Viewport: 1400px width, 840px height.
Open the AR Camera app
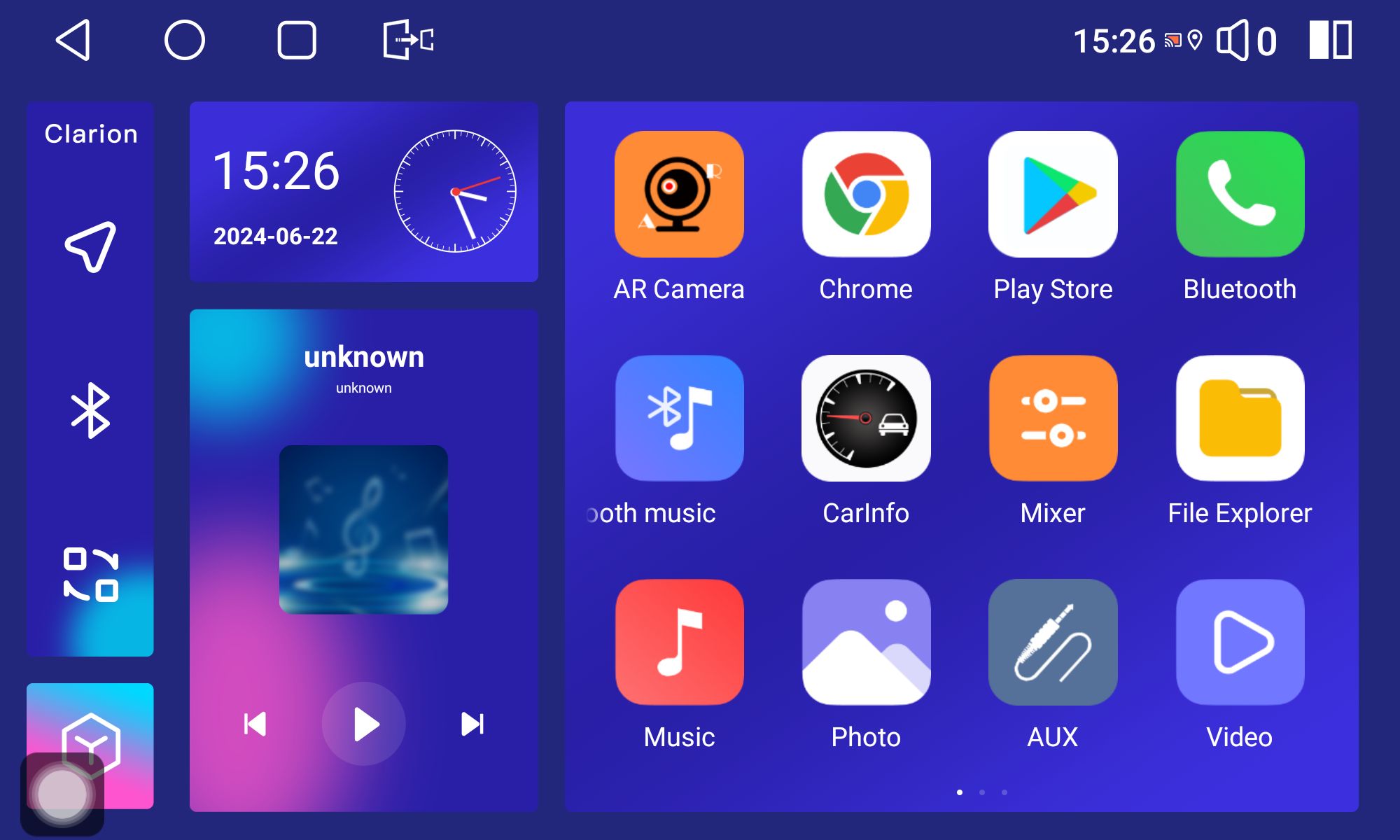pos(678,195)
